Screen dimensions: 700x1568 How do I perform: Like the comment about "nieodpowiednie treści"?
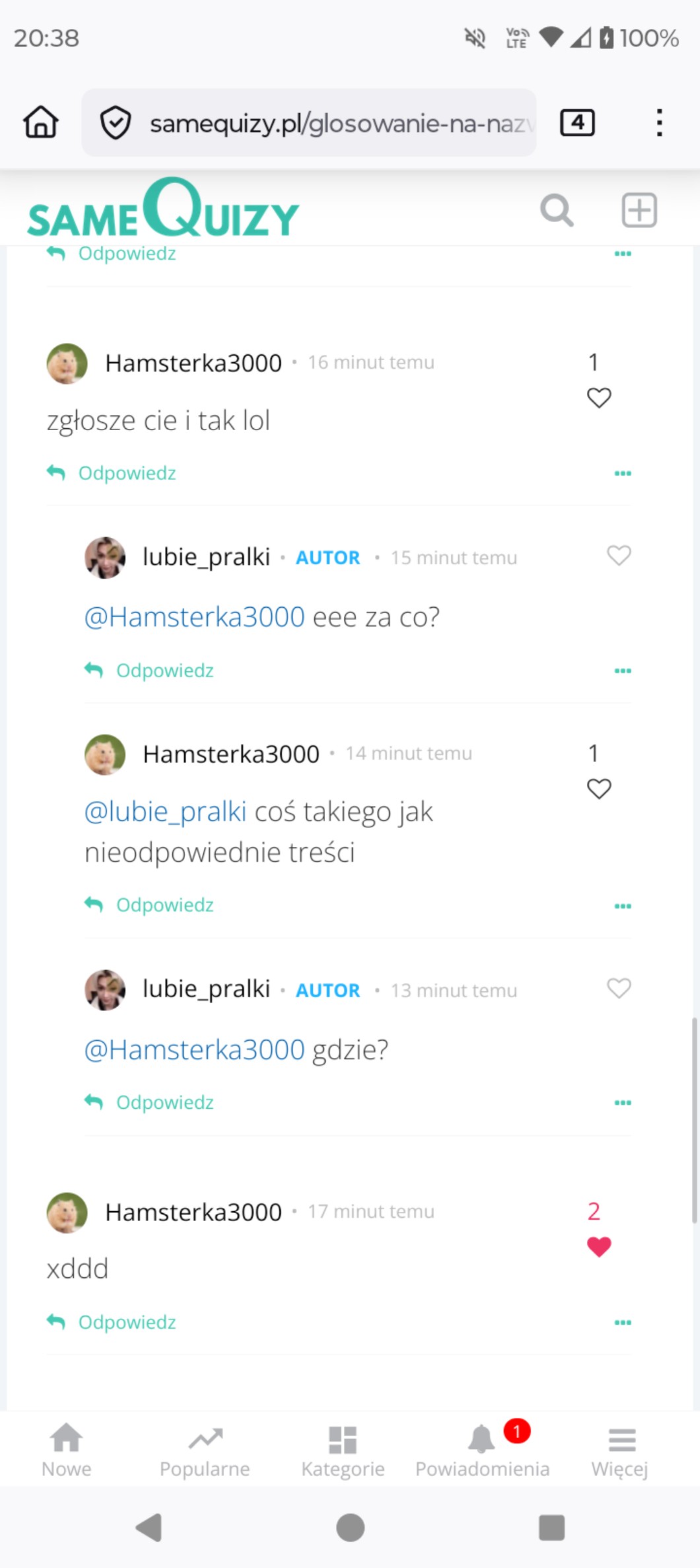pos(599,788)
